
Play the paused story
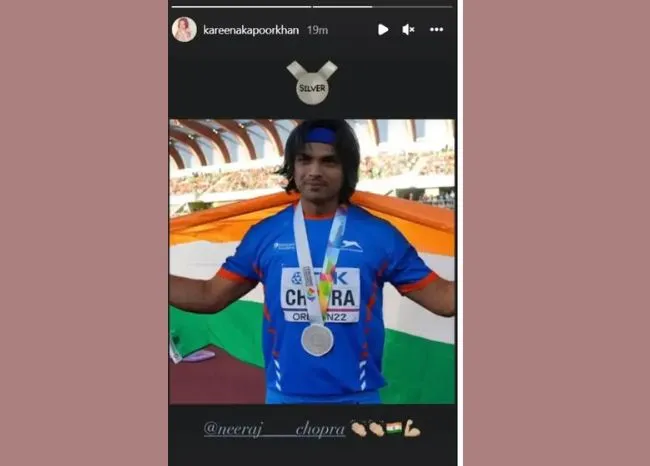382,30
